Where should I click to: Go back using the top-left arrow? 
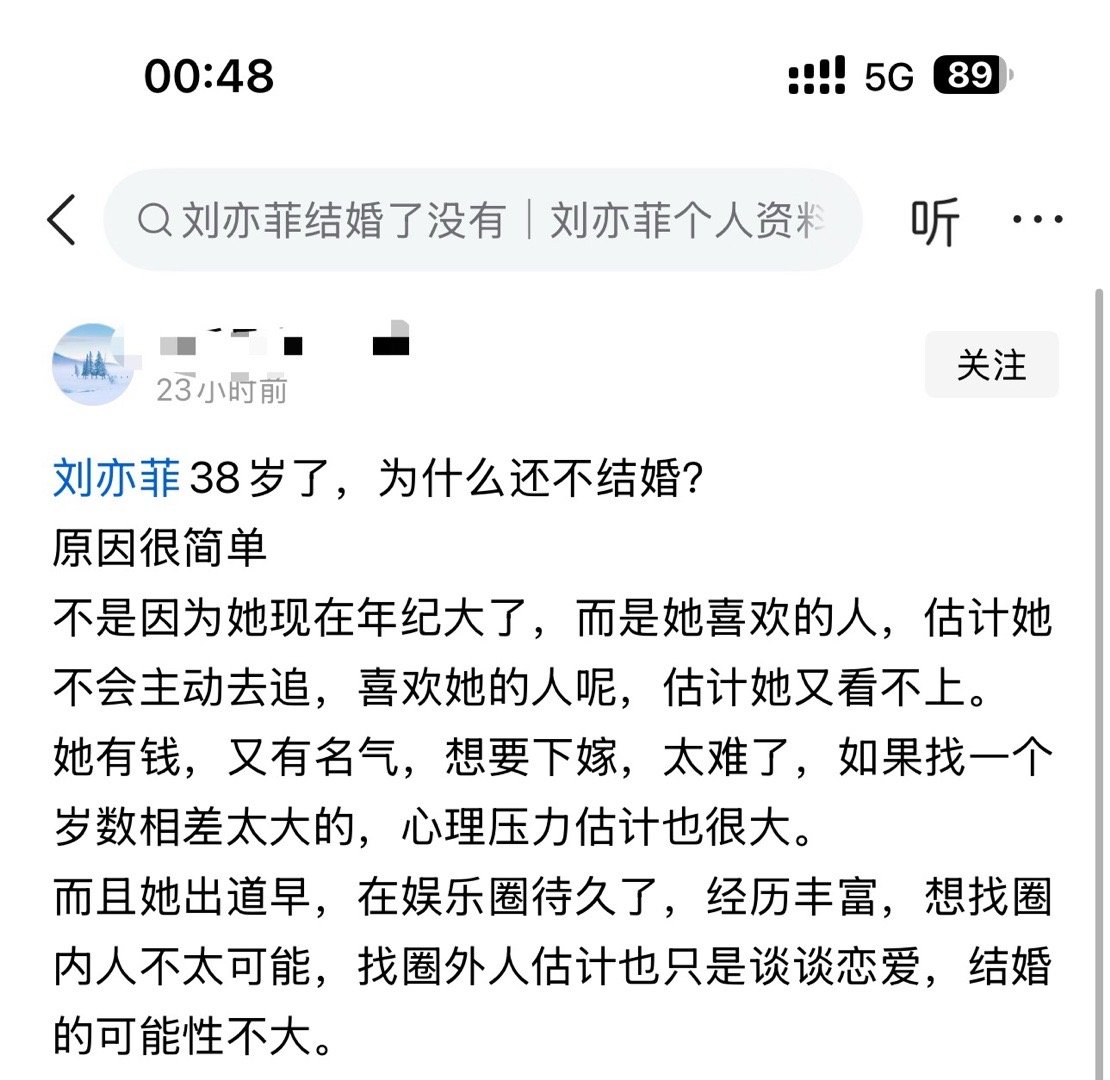(x=62, y=221)
